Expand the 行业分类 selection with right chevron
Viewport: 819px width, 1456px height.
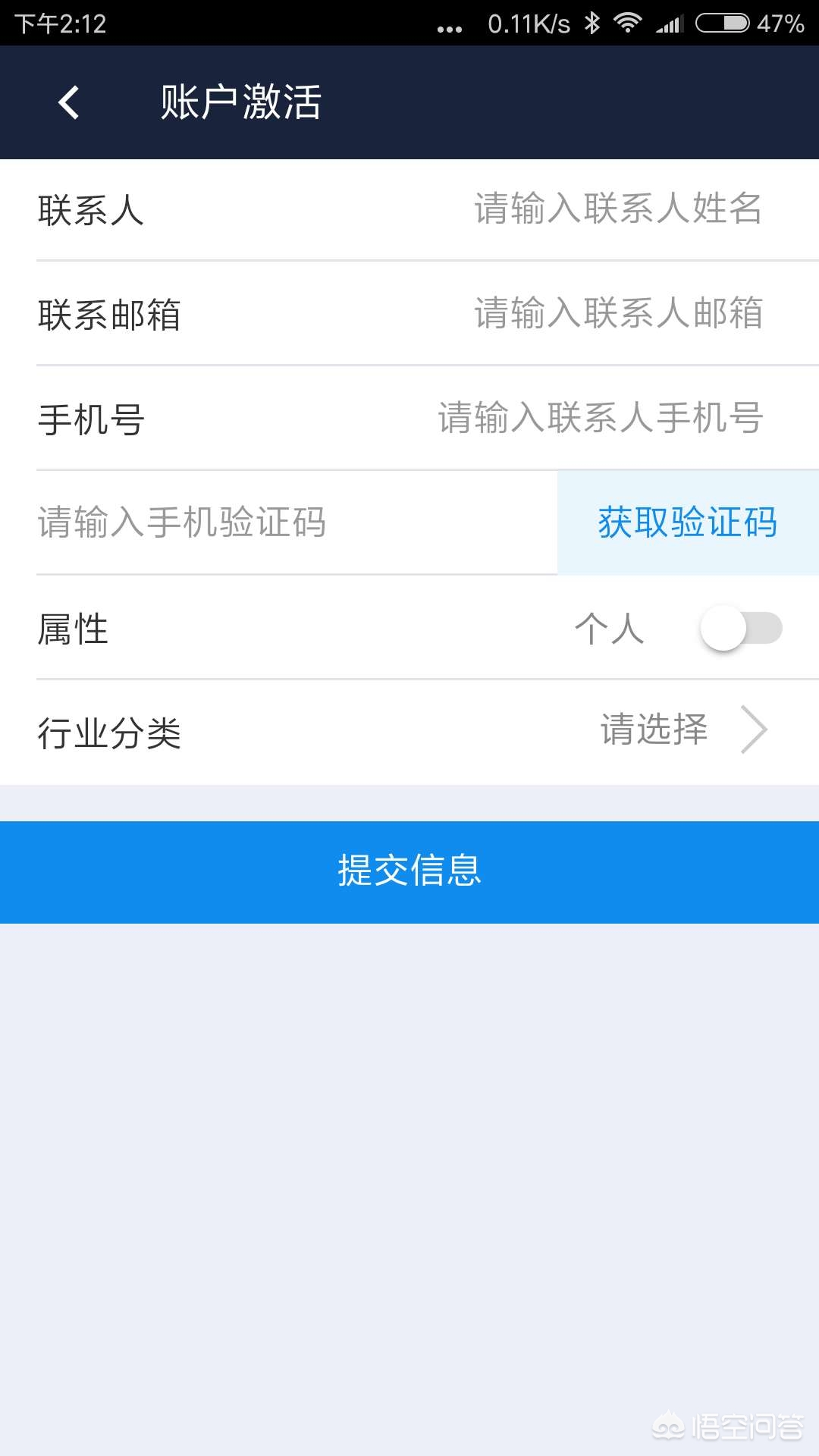753,730
